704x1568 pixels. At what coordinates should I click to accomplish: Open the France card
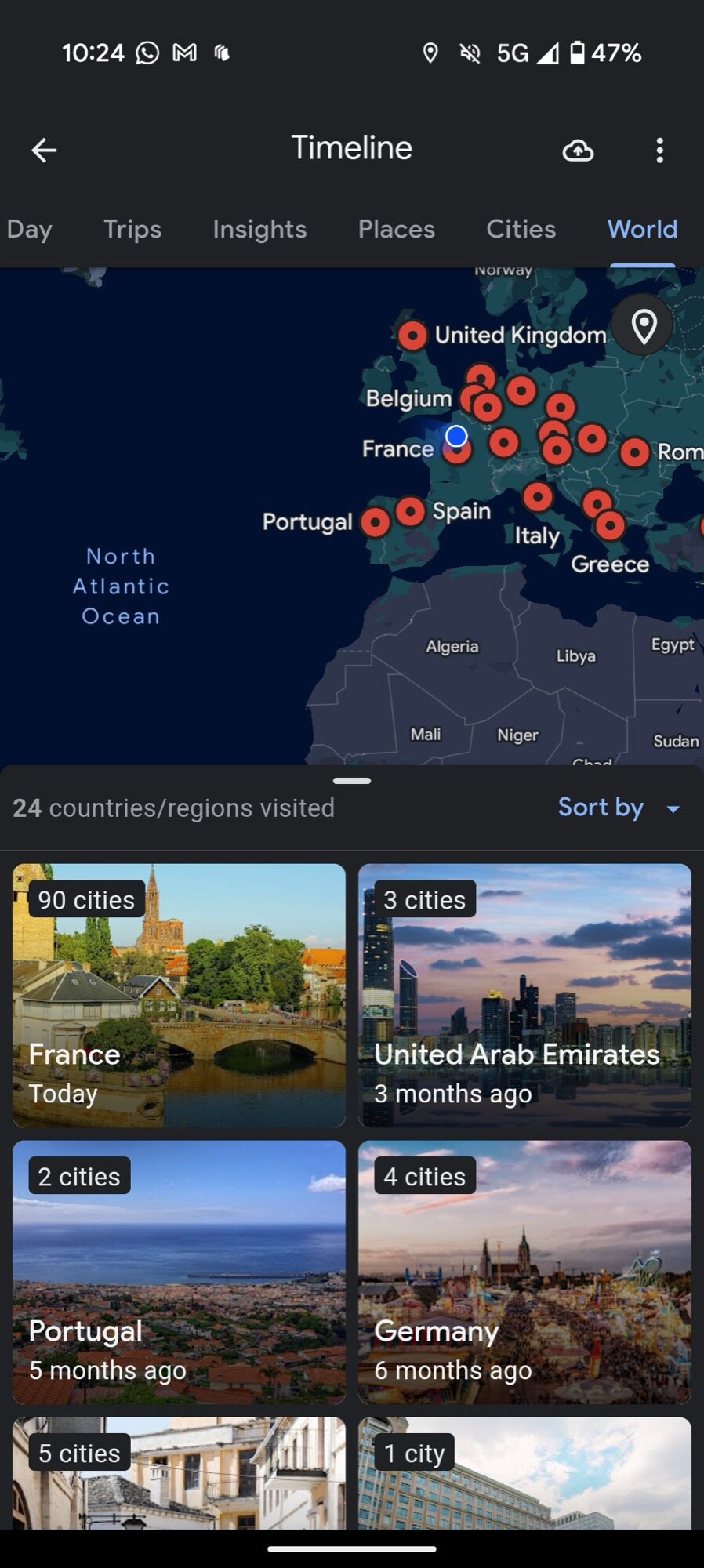coord(179,995)
